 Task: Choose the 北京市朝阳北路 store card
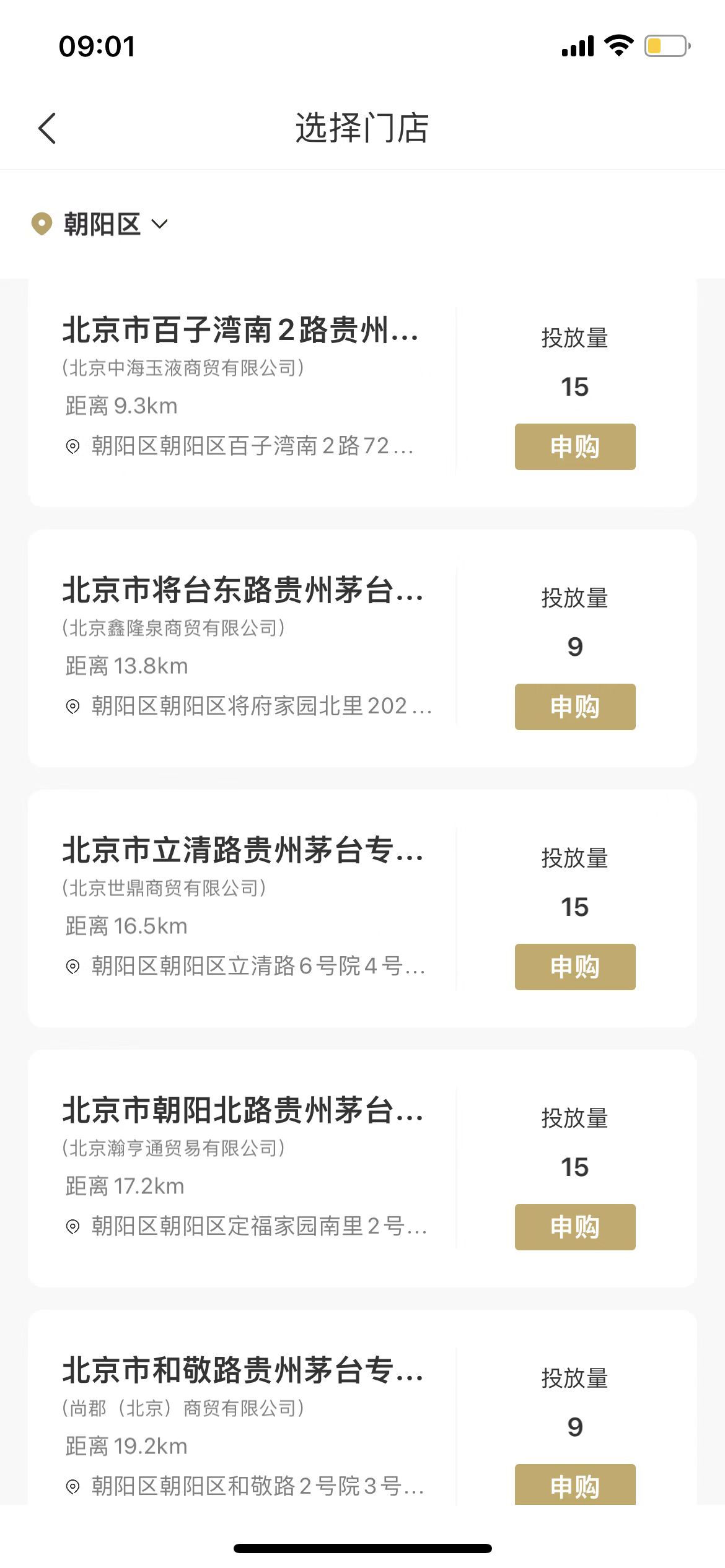pos(242,1110)
